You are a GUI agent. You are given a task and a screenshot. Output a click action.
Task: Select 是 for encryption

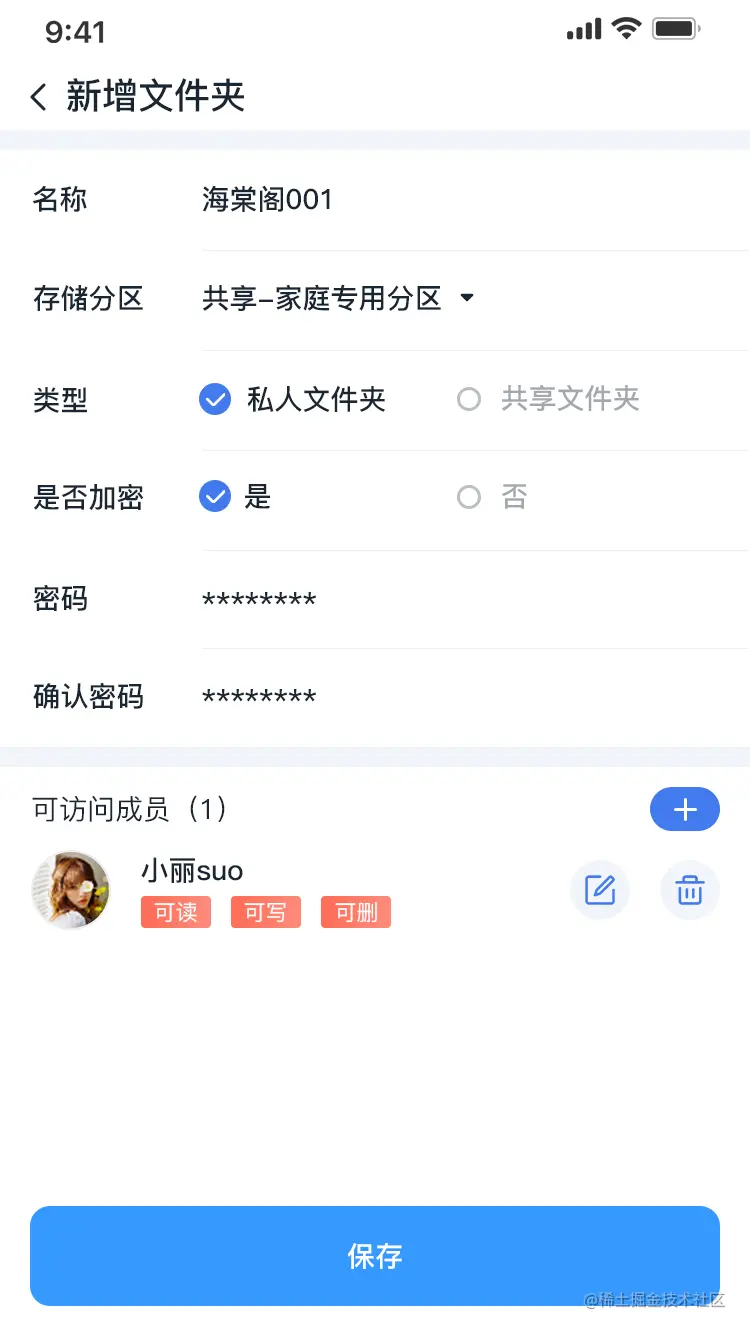[x=215, y=497]
